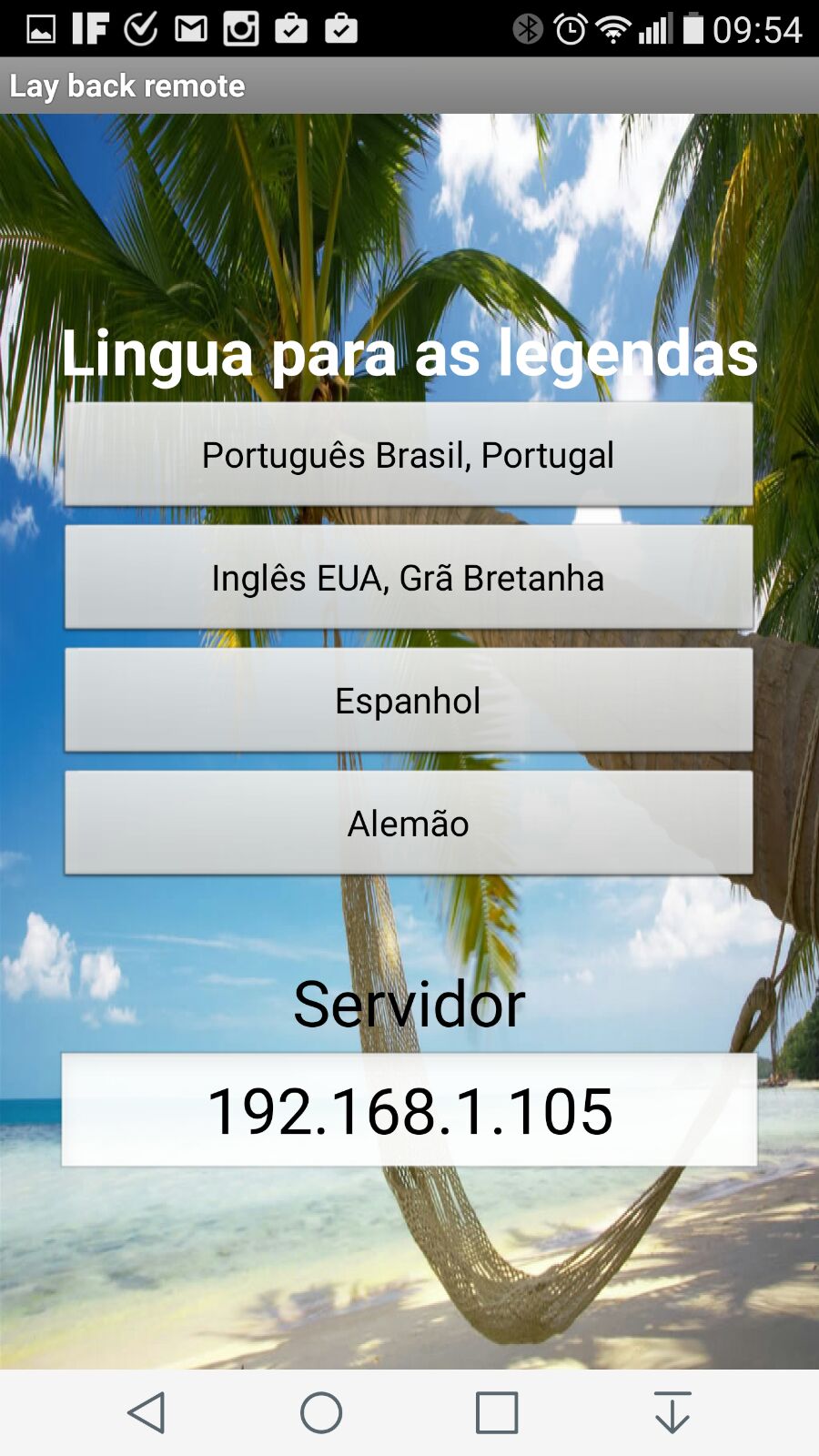Open recent apps from navigation bar
Screen dimensions: 819x1456
496,1412
